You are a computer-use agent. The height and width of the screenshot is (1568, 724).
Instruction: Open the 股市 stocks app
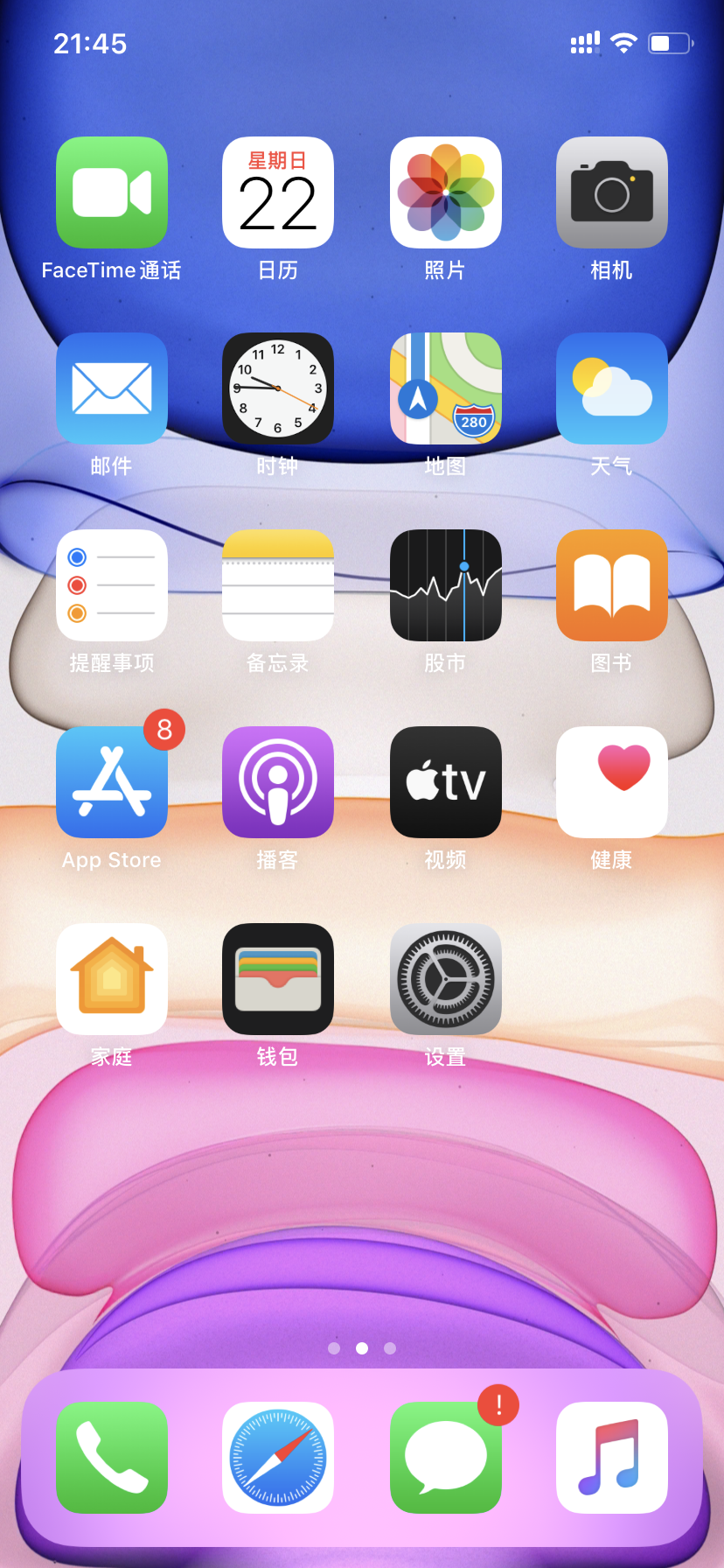(x=445, y=585)
